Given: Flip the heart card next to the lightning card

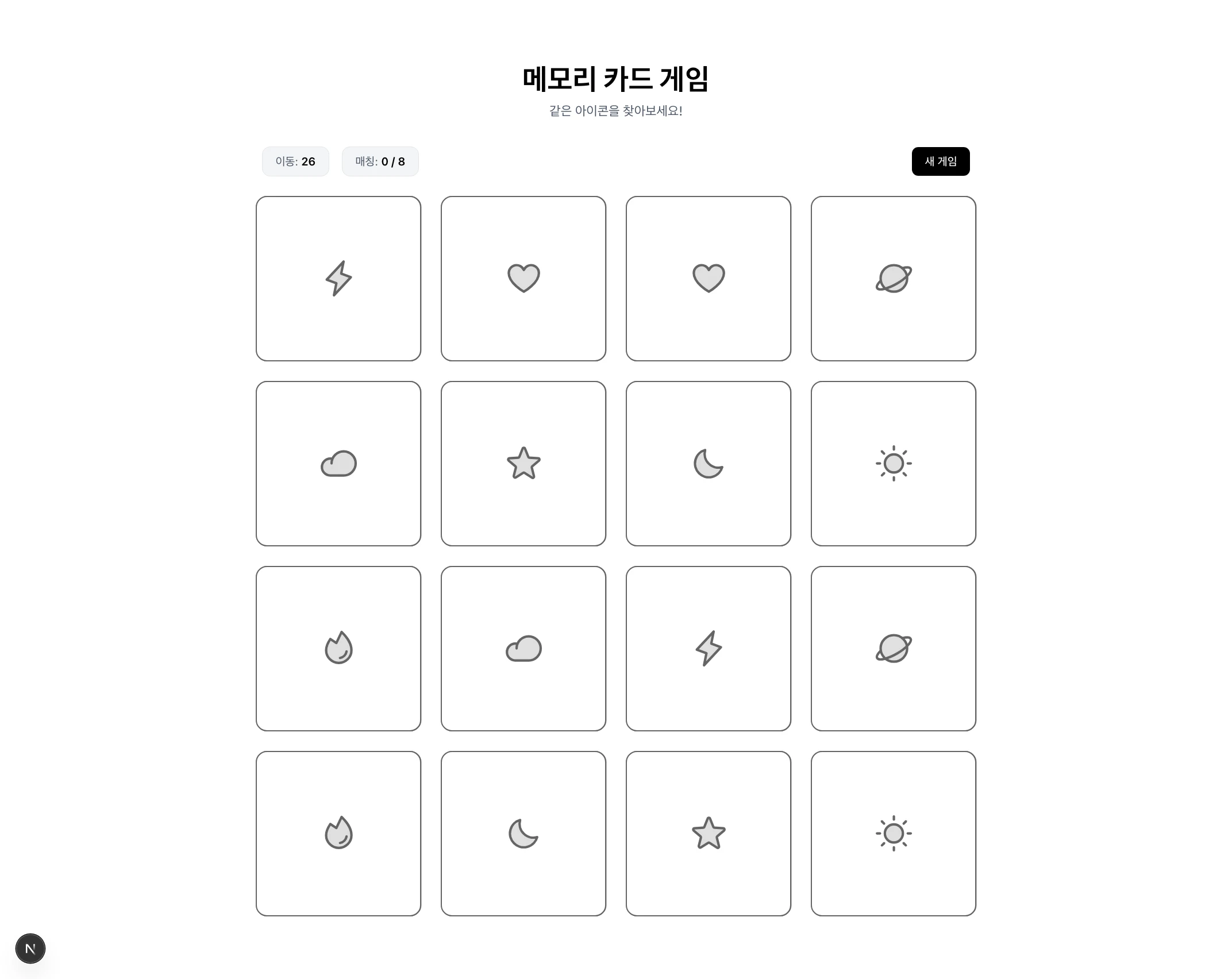Looking at the screenshot, I should (x=523, y=279).
